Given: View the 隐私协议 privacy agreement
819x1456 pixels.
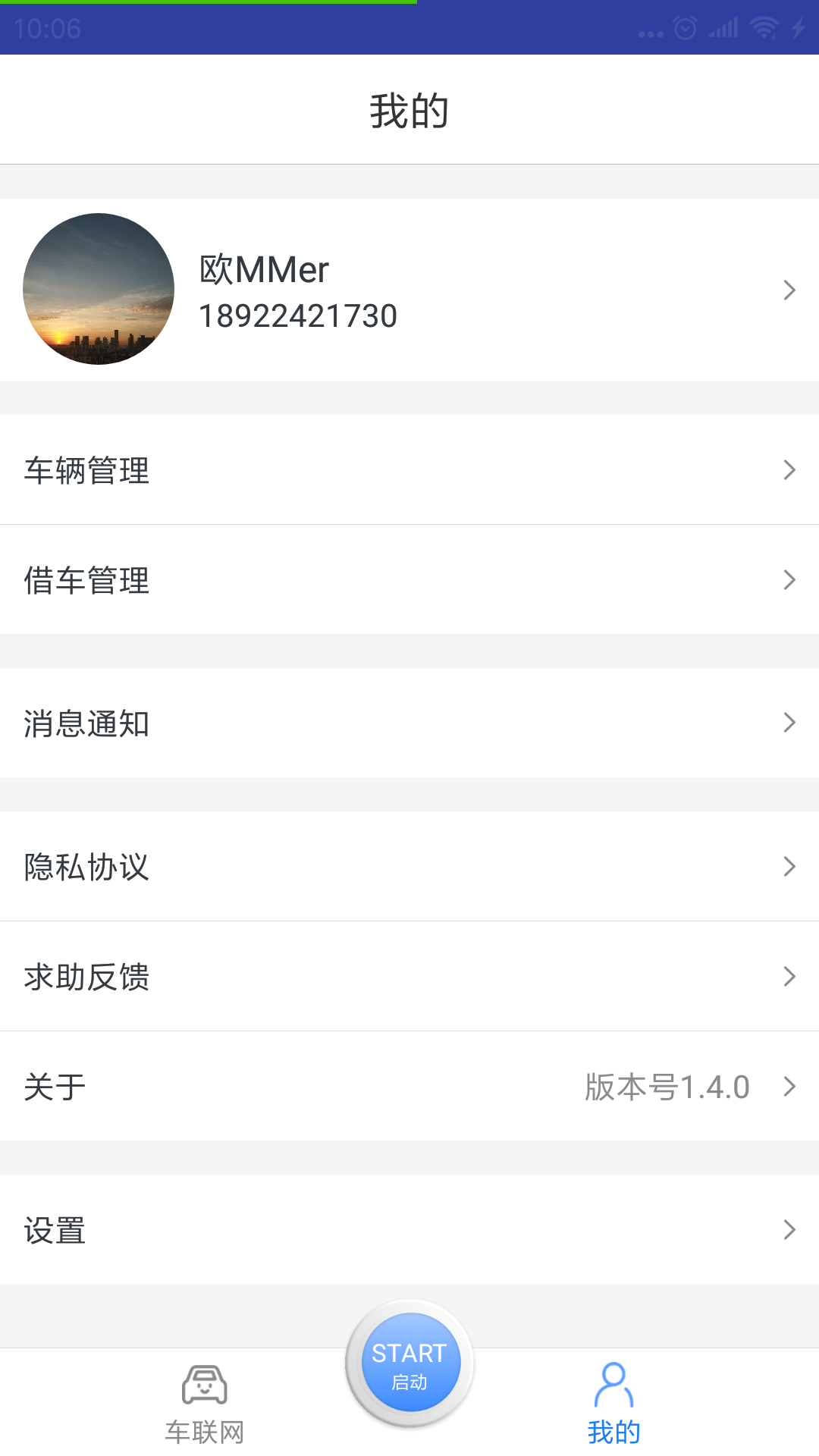Looking at the screenshot, I should [409, 867].
